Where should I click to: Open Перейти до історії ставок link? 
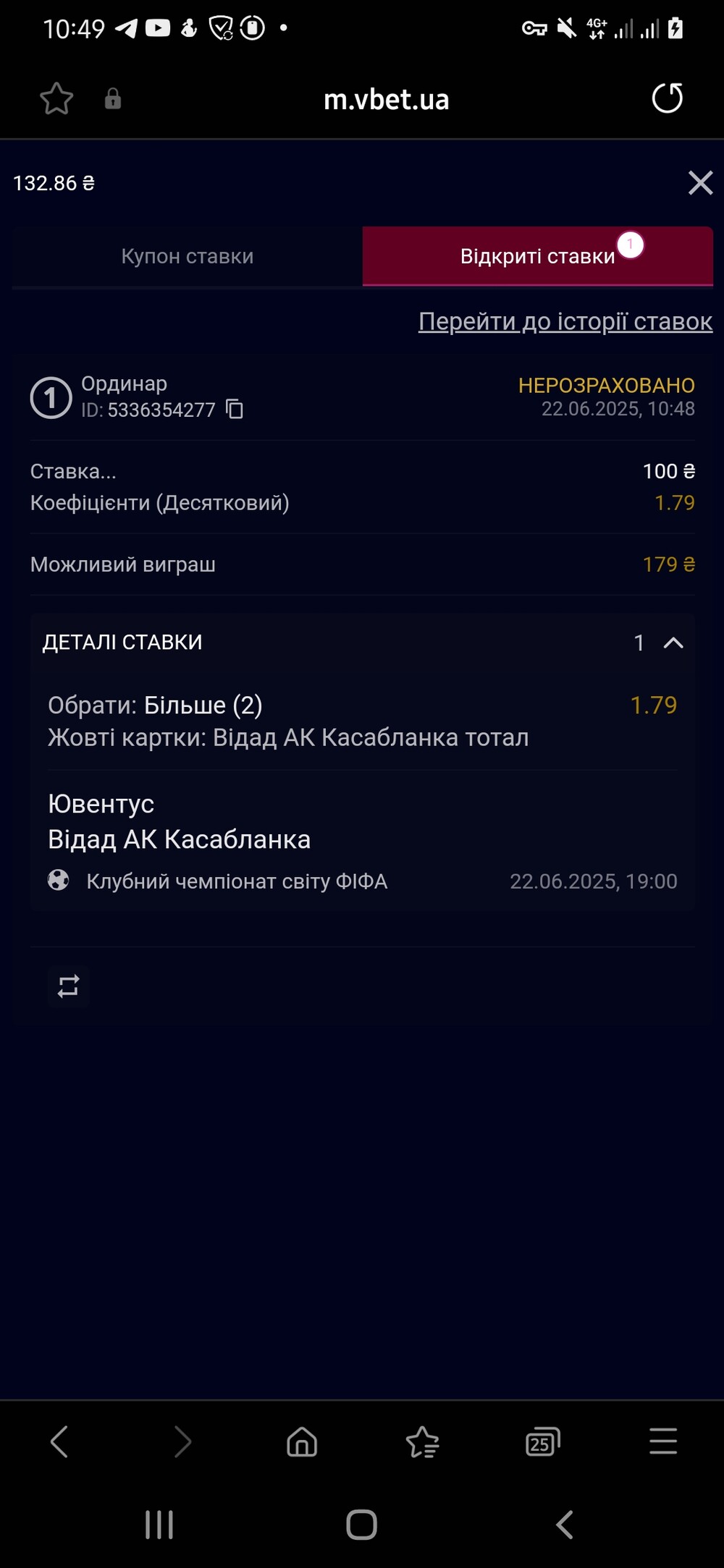(565, 321)
